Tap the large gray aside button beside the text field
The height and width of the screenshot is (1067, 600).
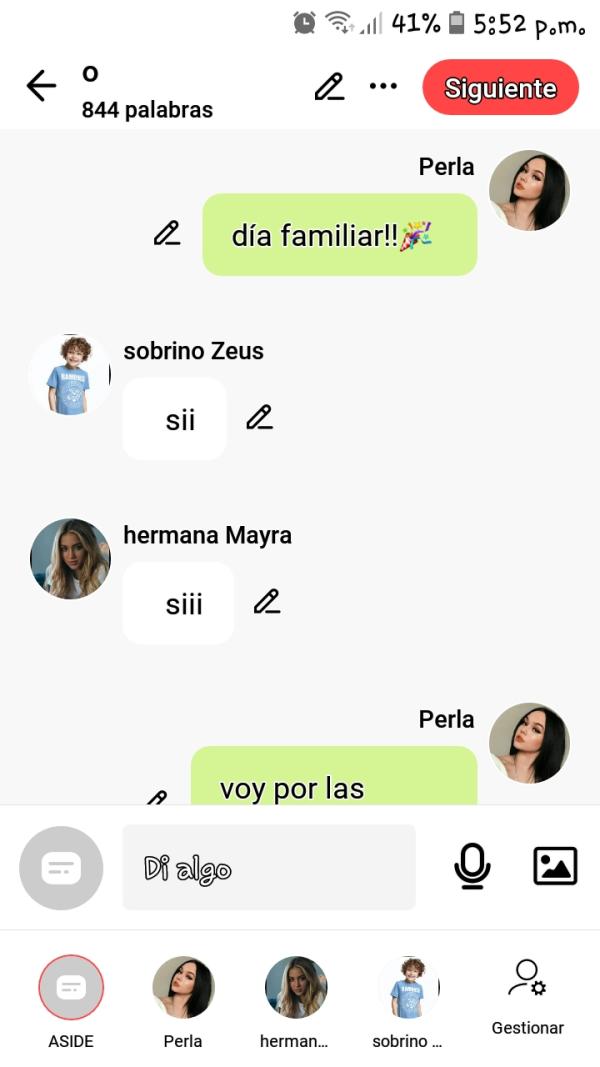(x=61, y=867)
